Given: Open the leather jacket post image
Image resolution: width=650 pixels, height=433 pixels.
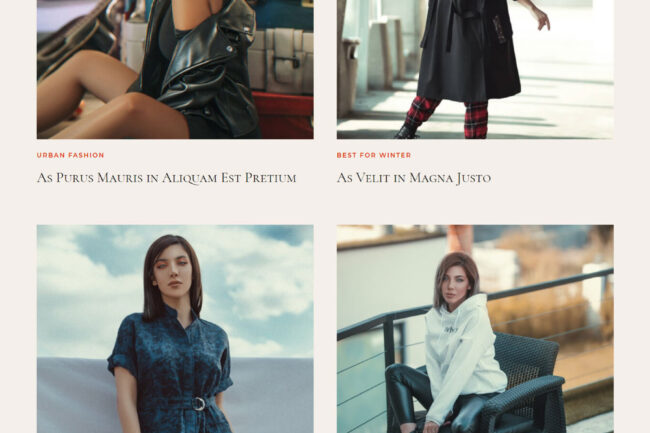Looking at the screenshot, I should point(175,70).
